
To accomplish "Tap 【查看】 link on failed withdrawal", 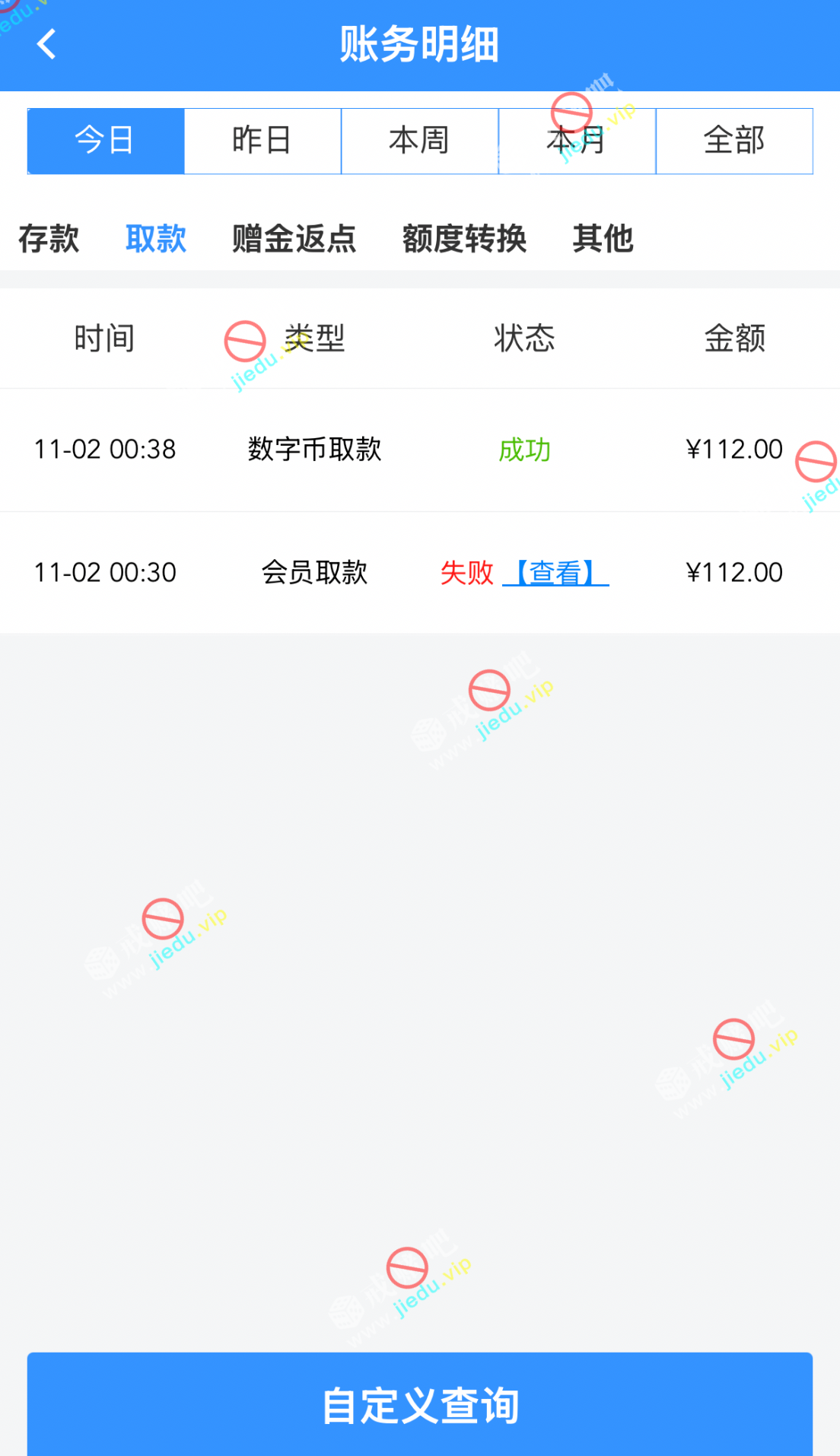I will [x=555, y=572].
